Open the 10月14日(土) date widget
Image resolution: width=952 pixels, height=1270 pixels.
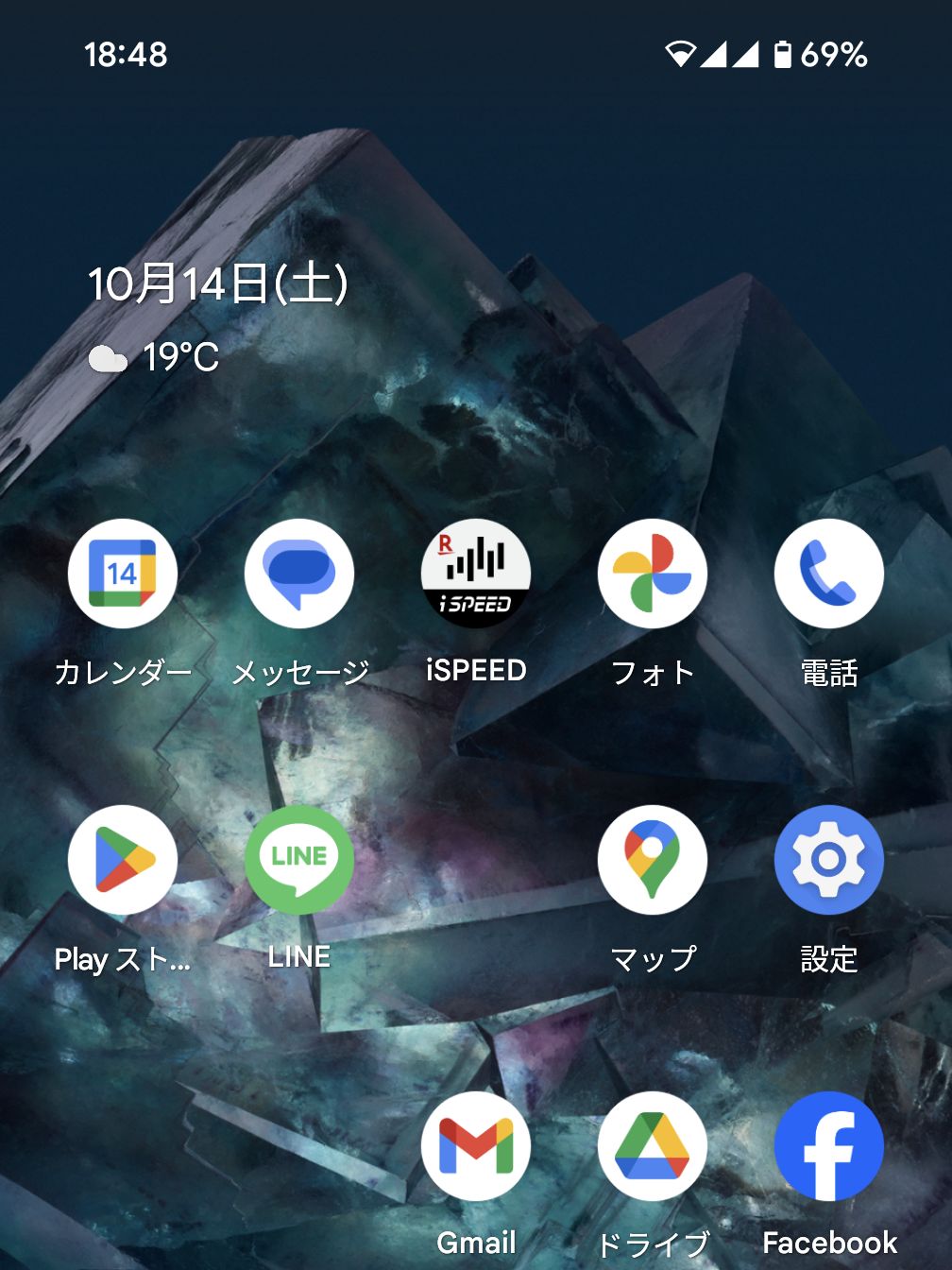coord(218,283)
